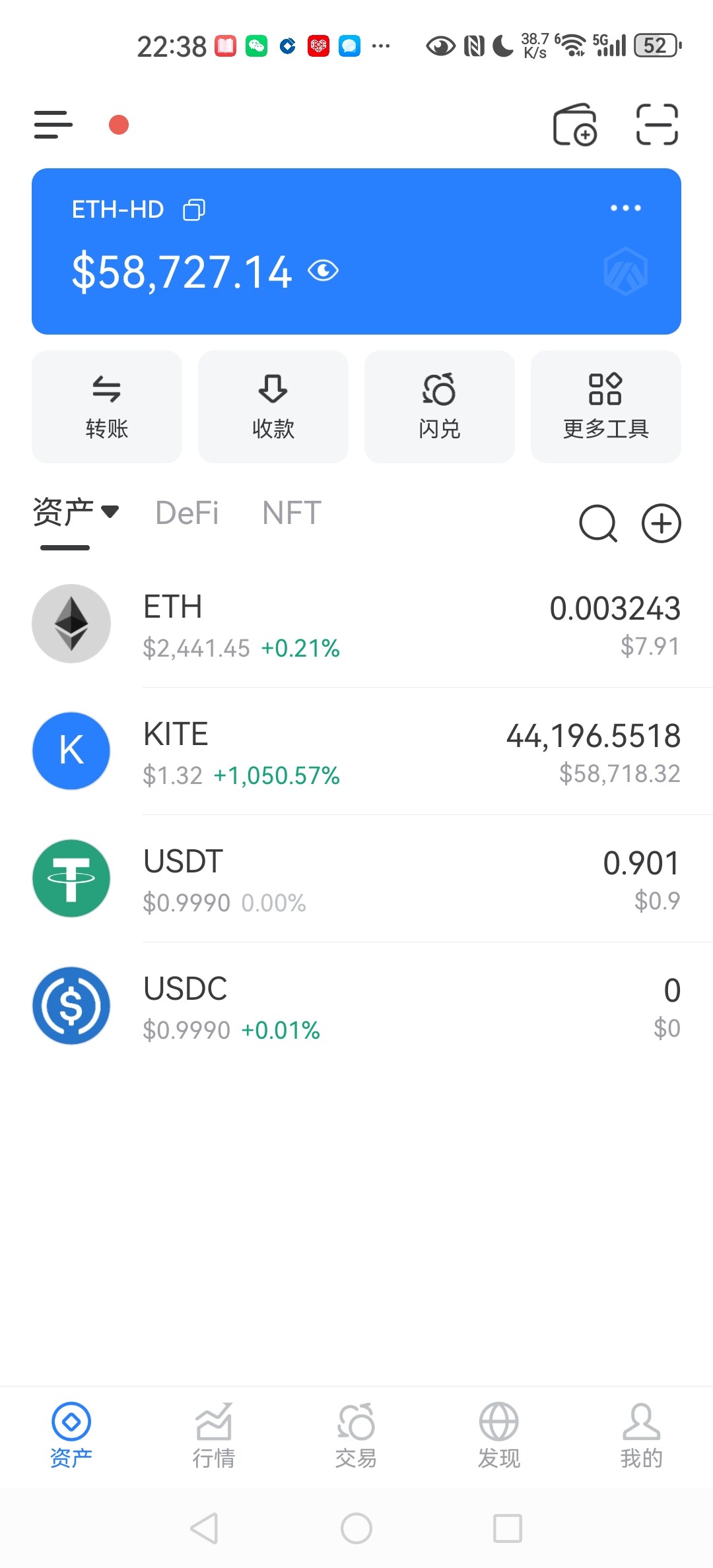Hide the balance with the eye icon
Viewport: 713px width, 1568px height.
323,271
